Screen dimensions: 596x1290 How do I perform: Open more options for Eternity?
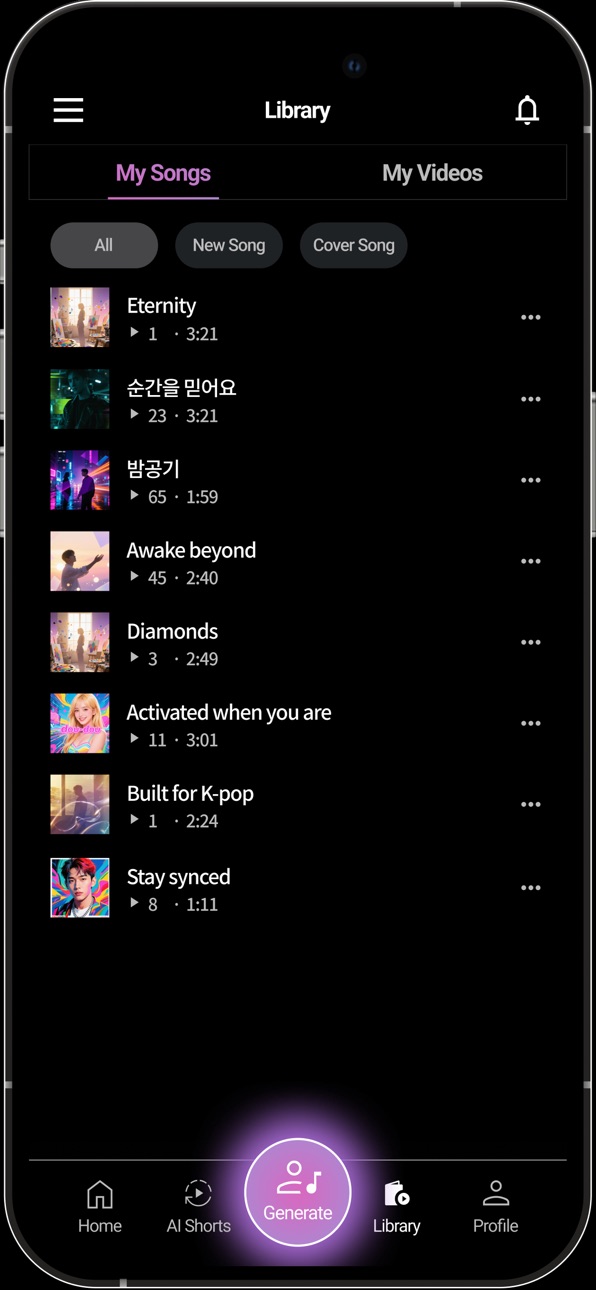tap(531, 317)
